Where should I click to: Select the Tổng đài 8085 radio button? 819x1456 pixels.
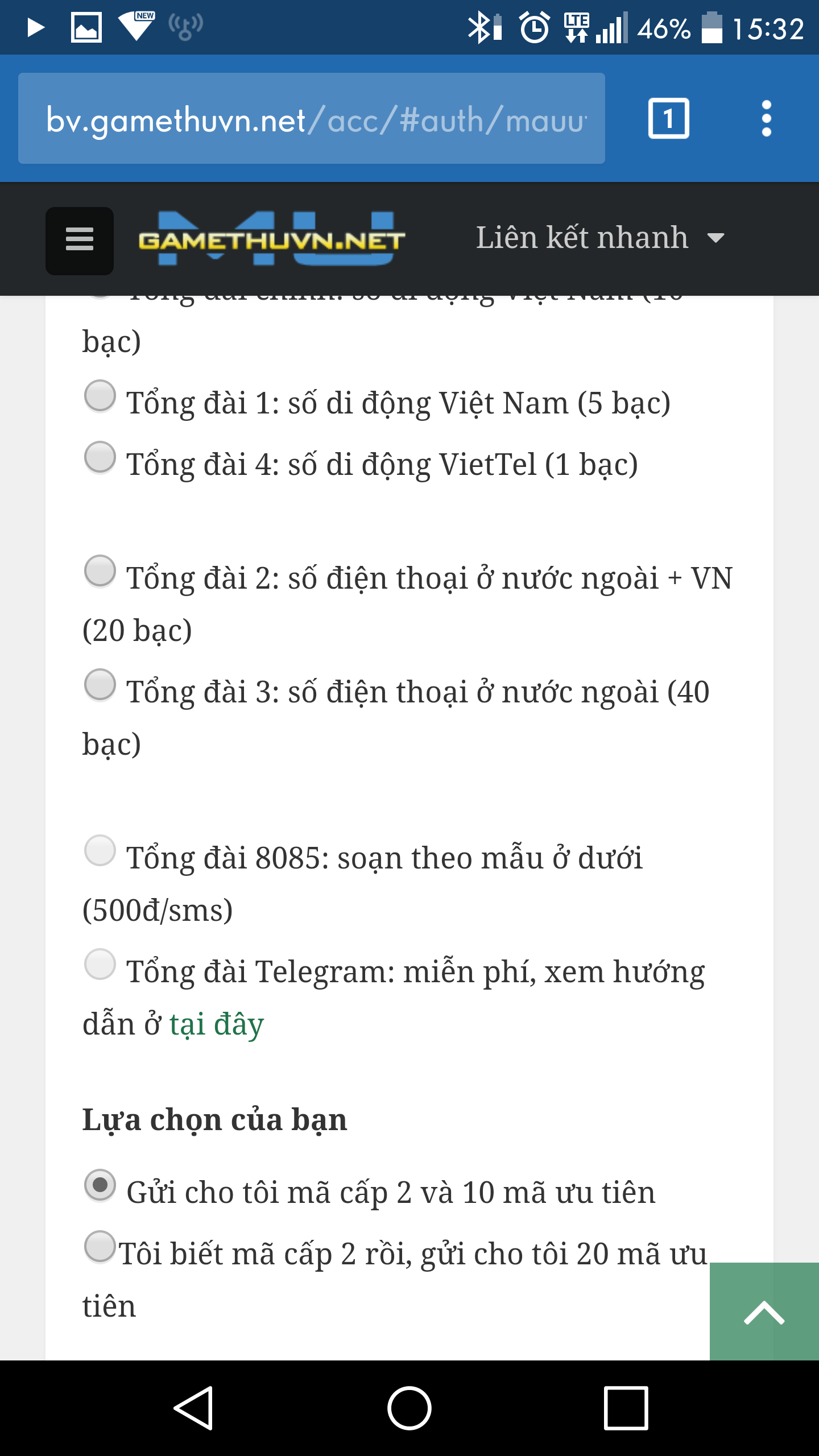tap(100, 851)
